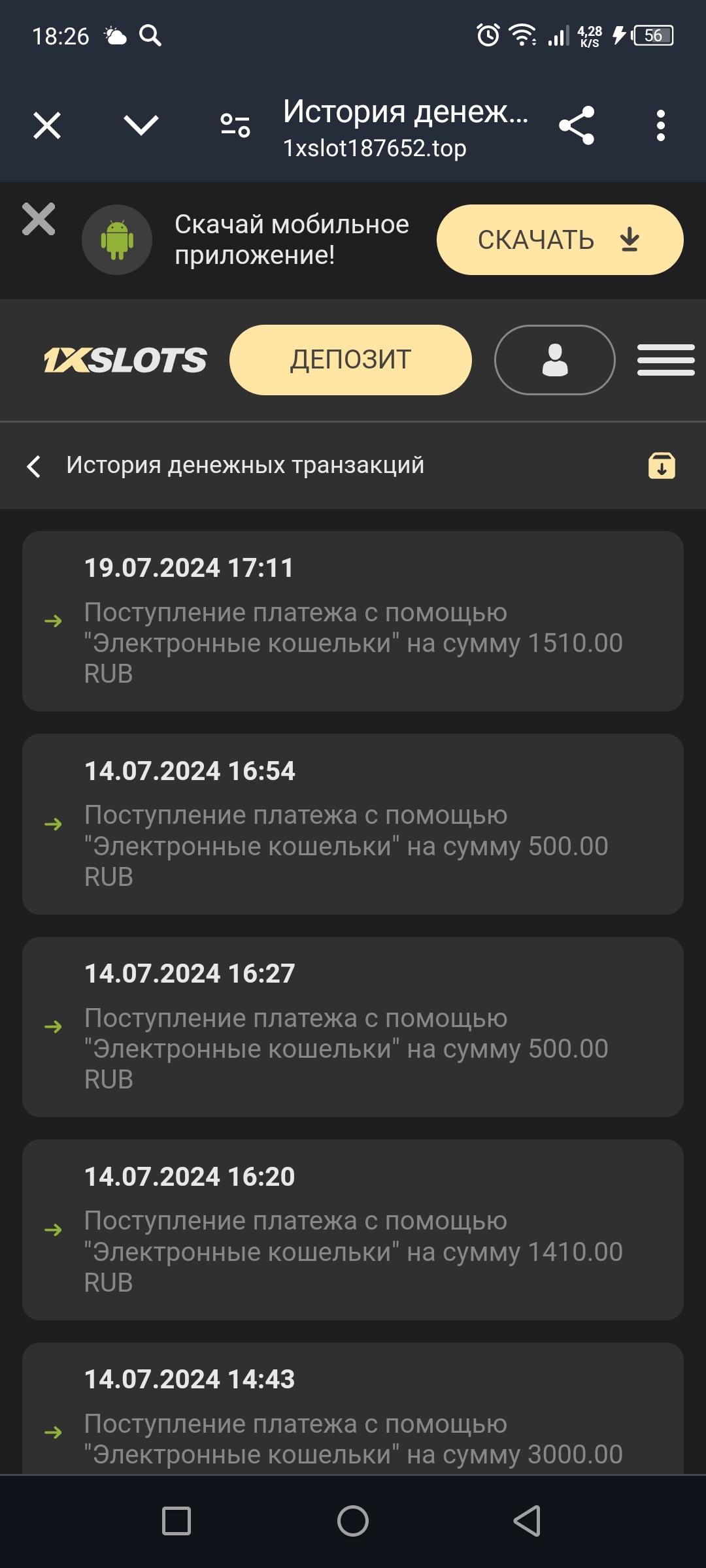Minimize the tab with the down chevron
706x1568 pixels.
[x=141, y=125]
